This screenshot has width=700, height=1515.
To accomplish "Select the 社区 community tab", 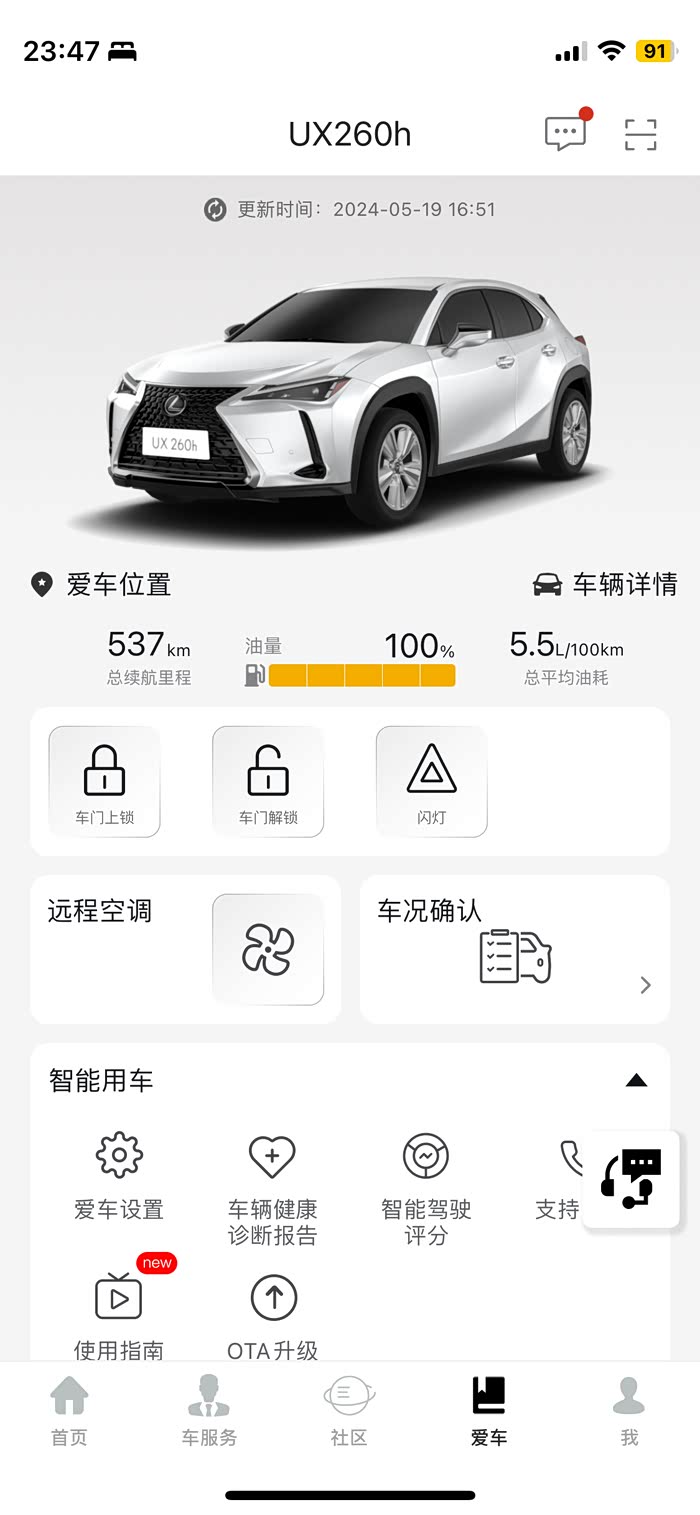I will (x=349, y=1410).
